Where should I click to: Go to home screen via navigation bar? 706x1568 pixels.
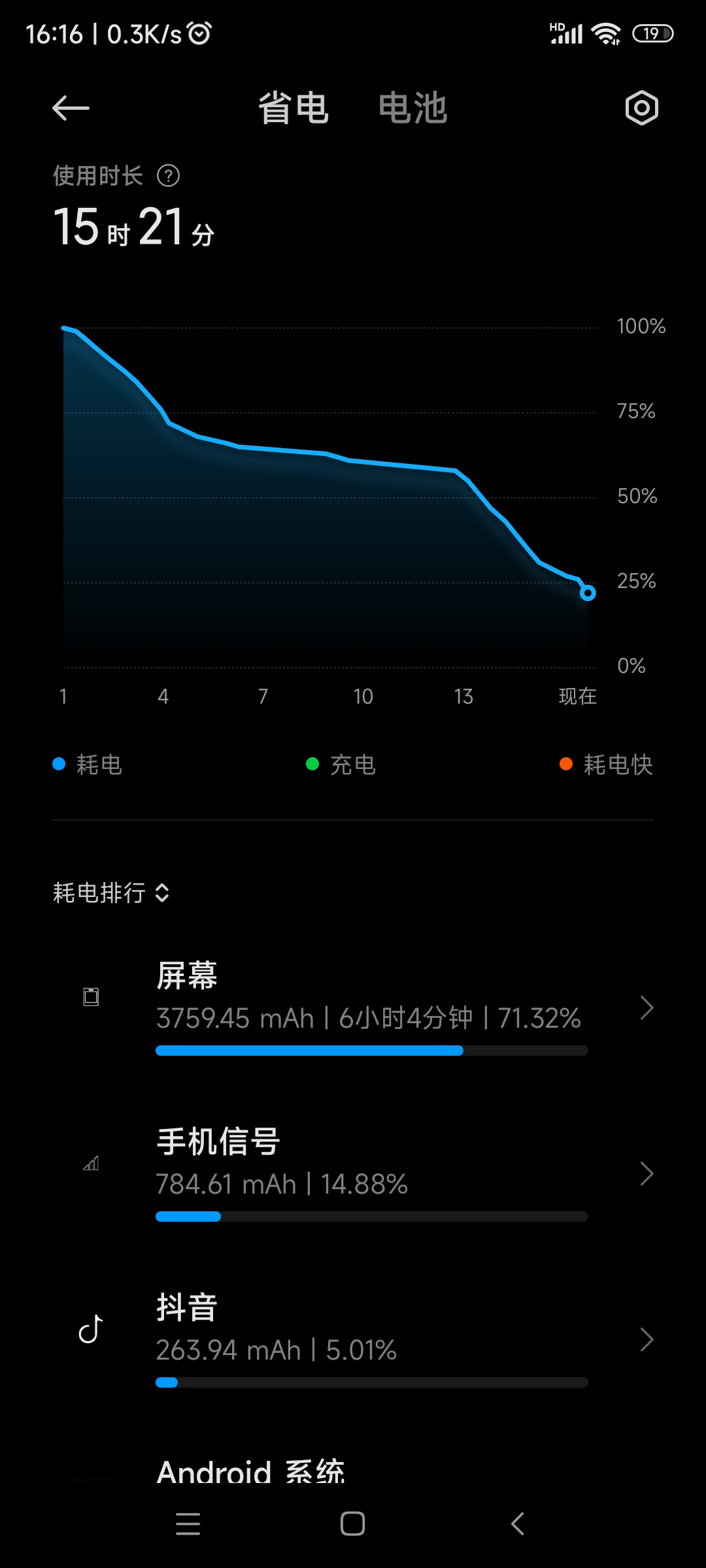[352, 1524]
